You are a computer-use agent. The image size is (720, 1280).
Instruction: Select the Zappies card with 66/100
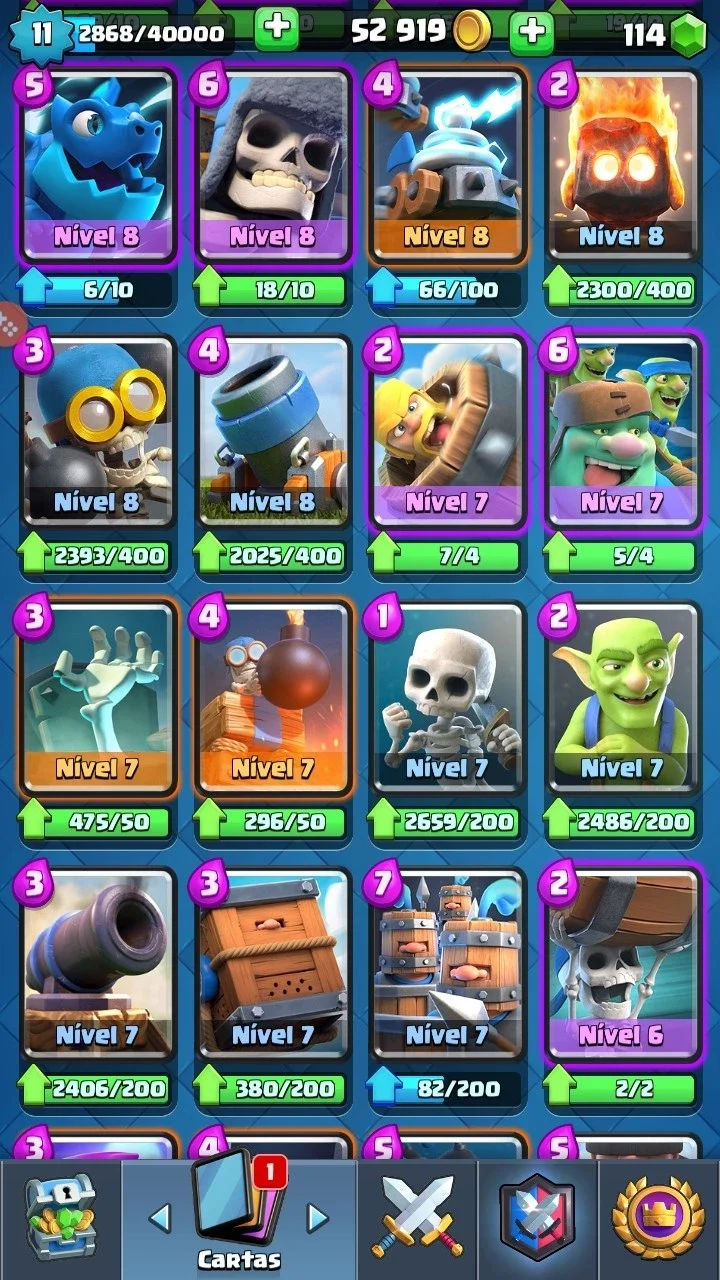(x=447, y=167)
